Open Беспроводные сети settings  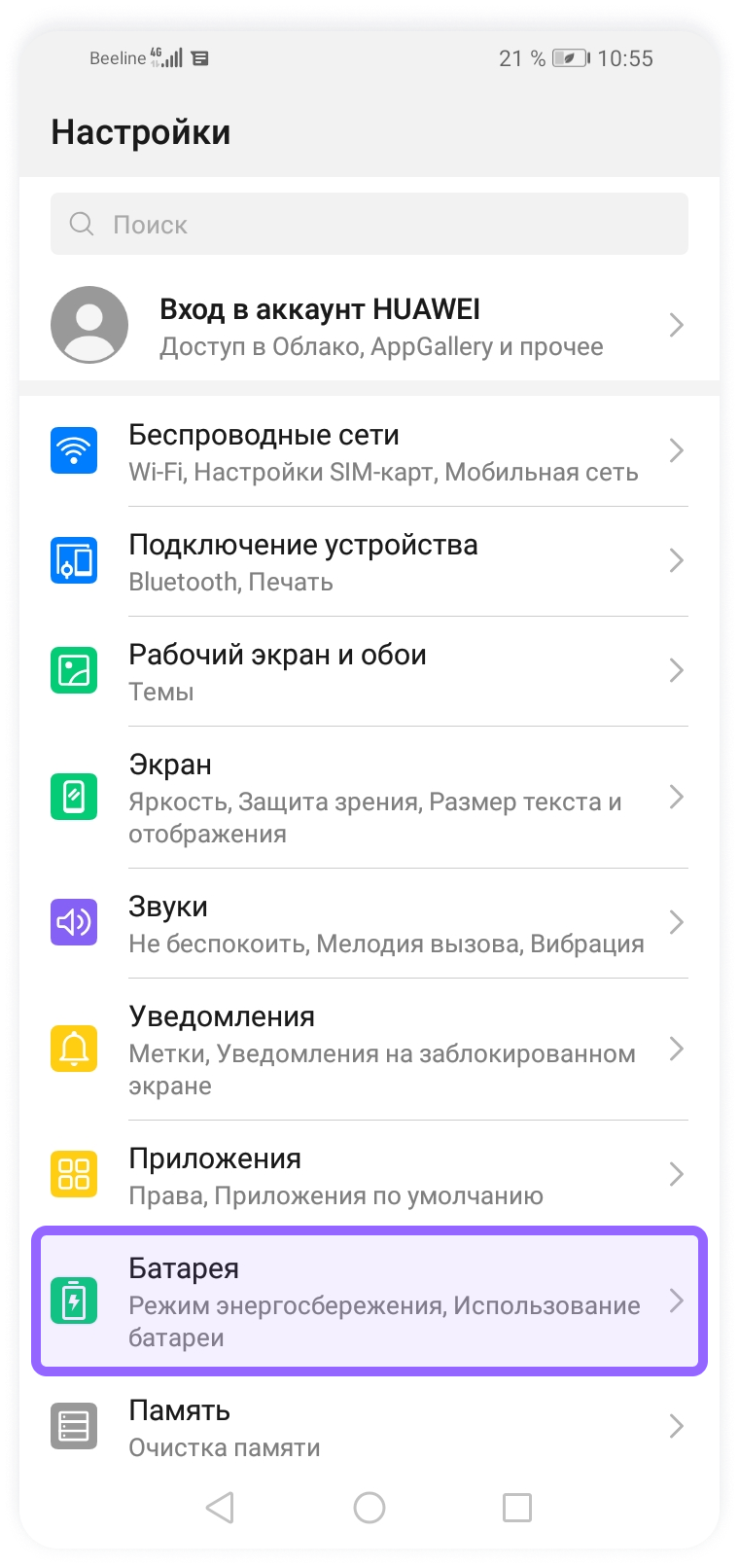369,452
